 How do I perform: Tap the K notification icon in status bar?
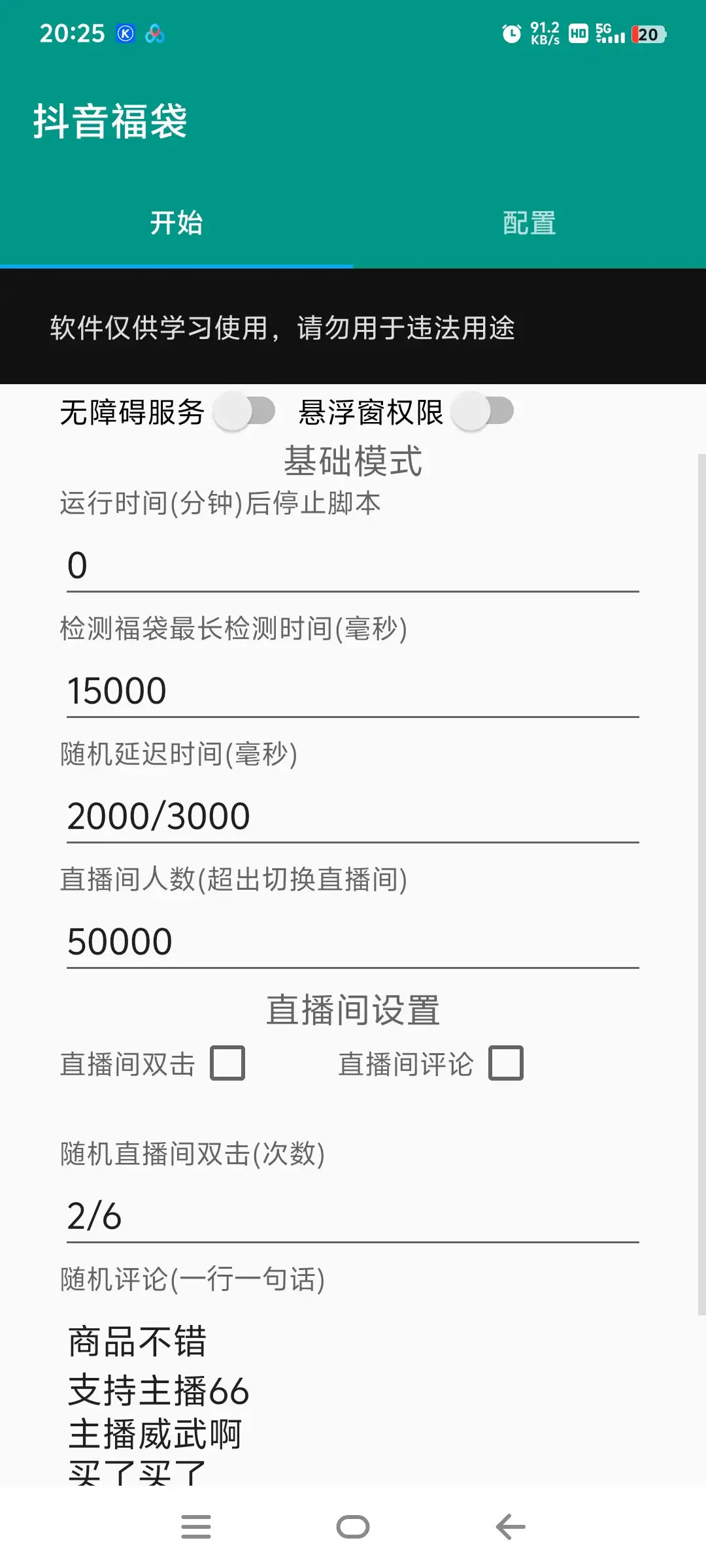point(124,34)
